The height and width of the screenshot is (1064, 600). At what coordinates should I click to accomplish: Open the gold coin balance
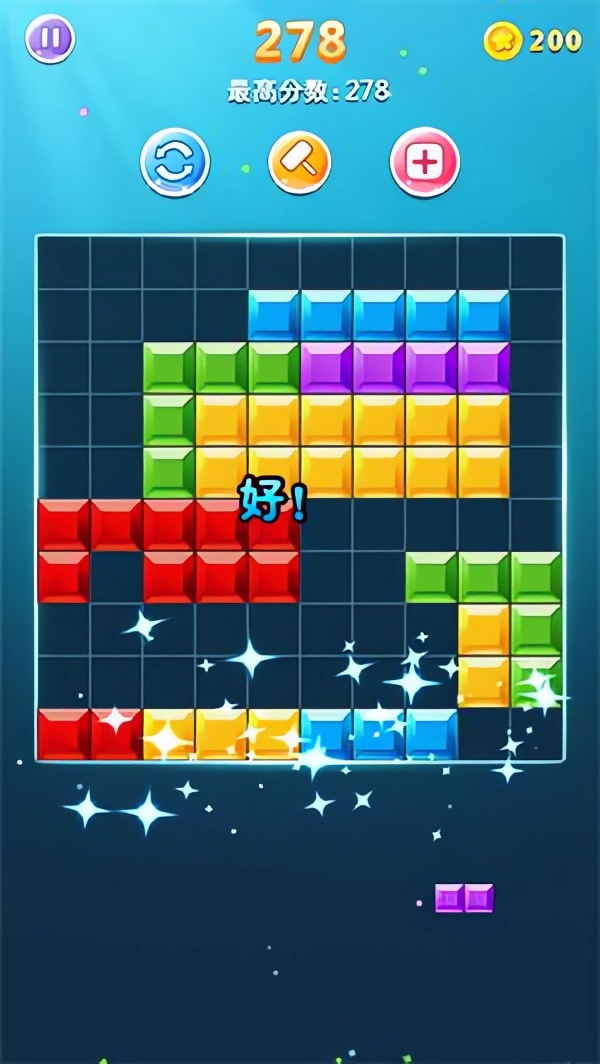tap(532, 40)
